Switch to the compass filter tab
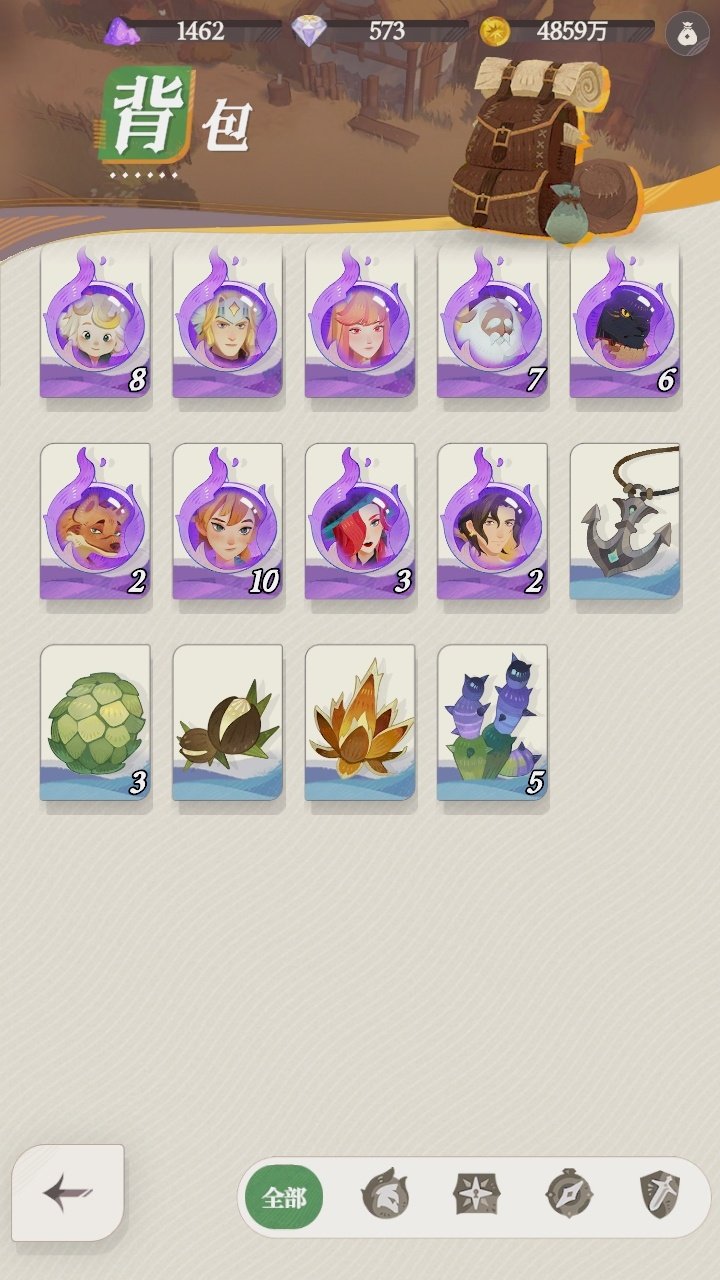 pyautogui.click(x=568, y=1195)
